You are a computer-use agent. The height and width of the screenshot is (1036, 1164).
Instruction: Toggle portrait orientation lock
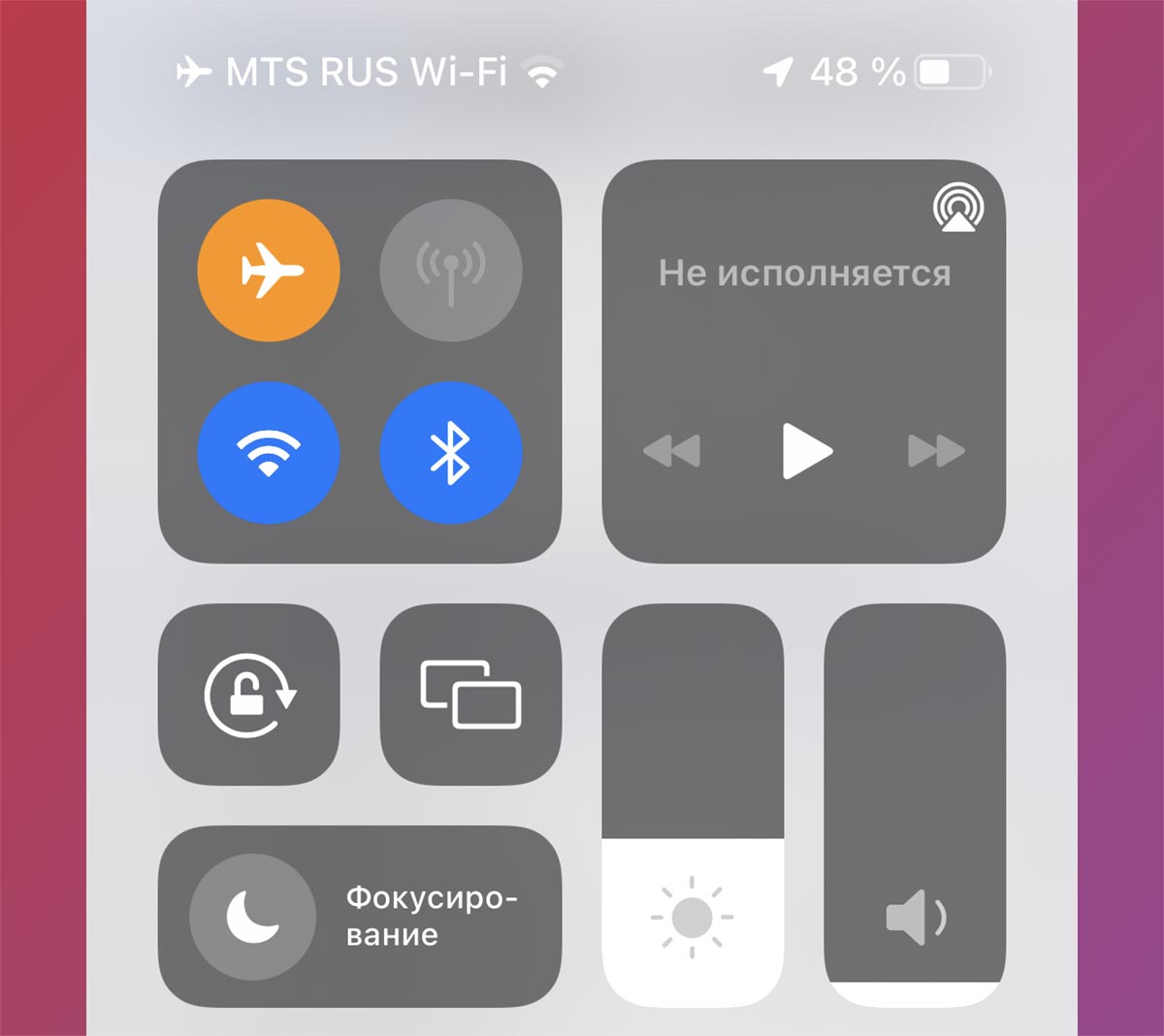tap(249, 695)
